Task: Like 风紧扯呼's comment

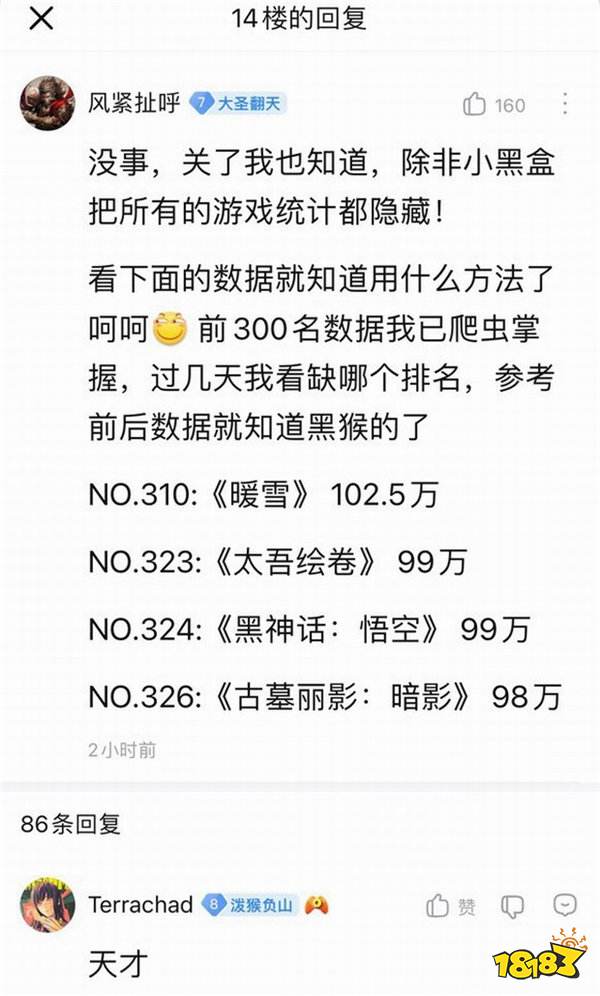Action: pos(475,104)
